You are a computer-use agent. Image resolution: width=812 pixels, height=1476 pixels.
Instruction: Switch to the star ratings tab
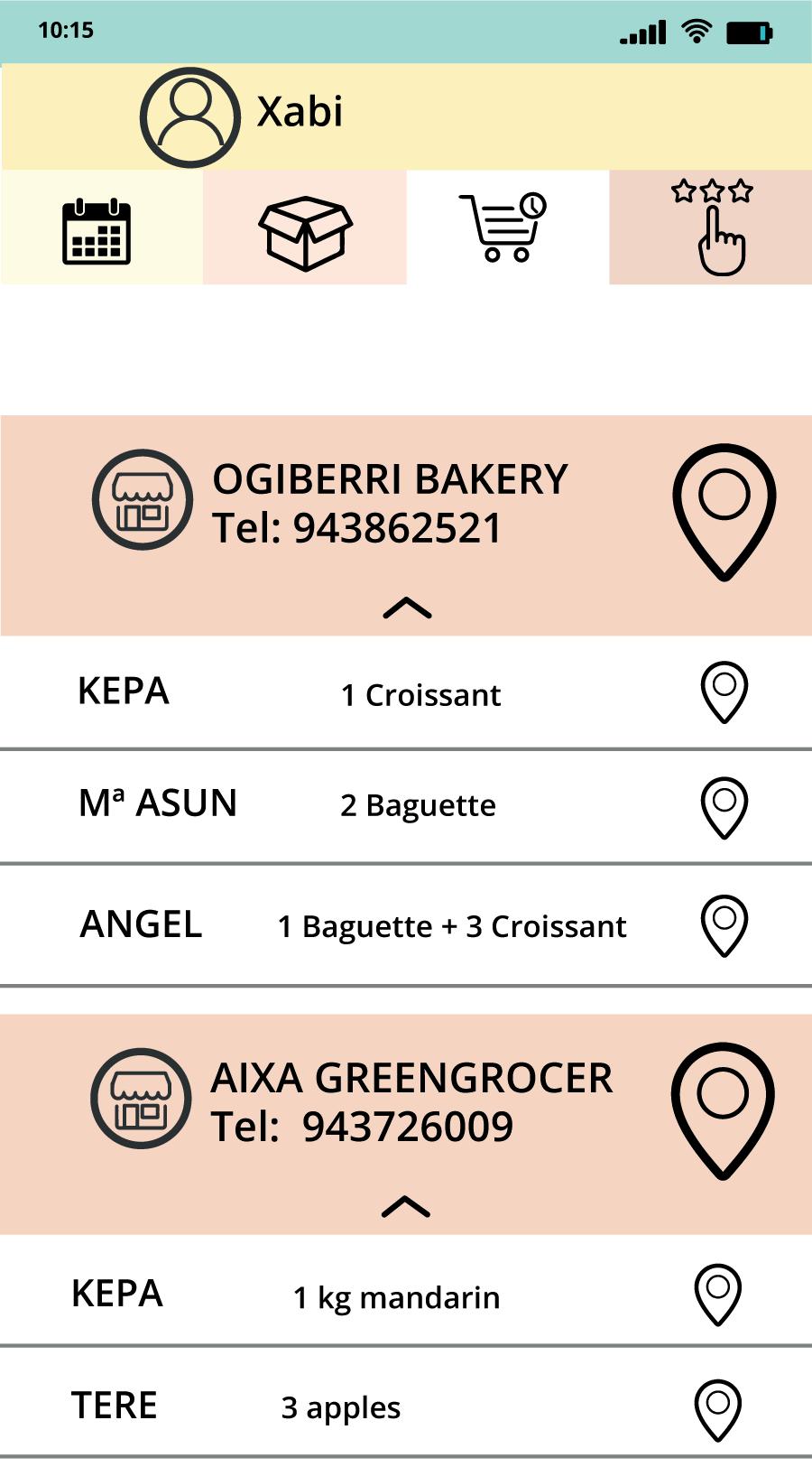(712, 227)
